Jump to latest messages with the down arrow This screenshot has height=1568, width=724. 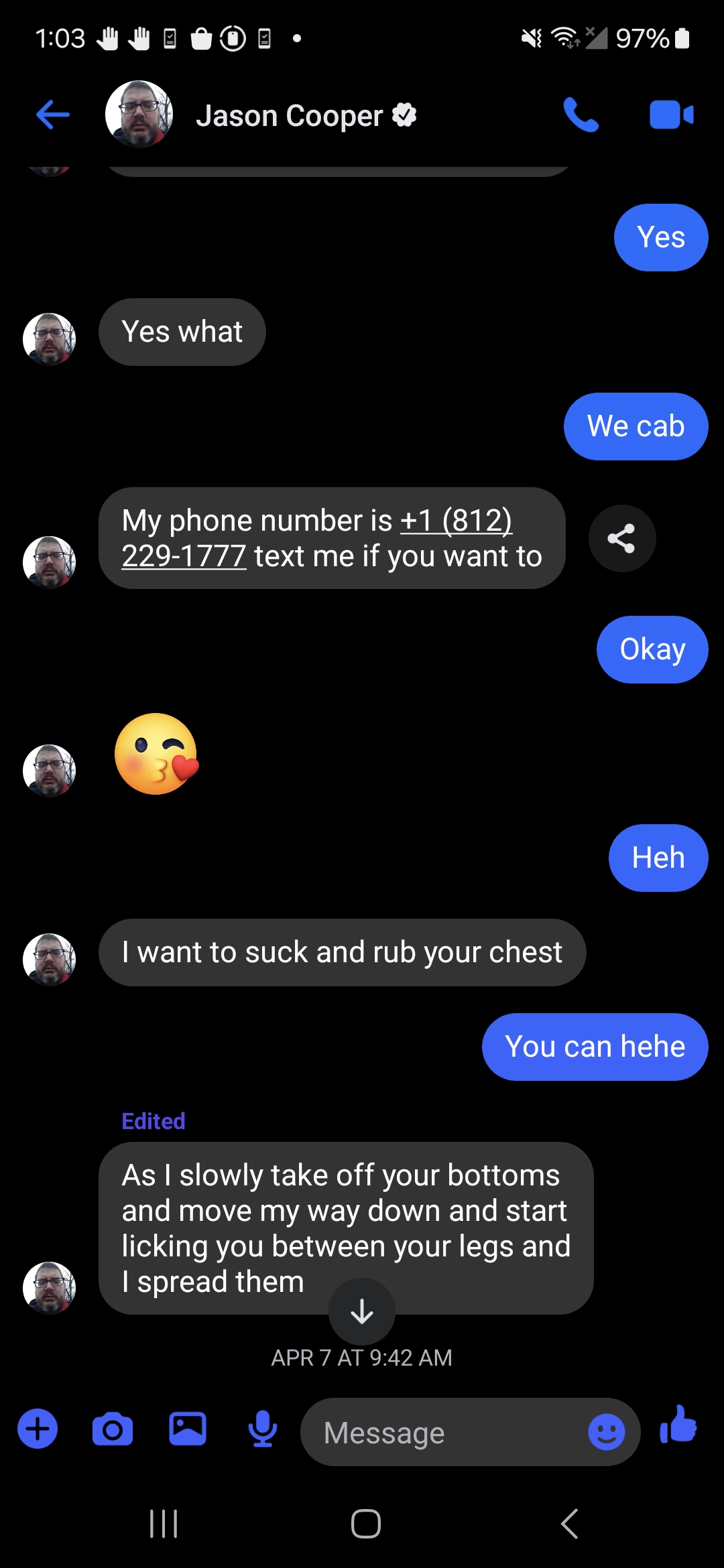pyautogui.click(x=362, y=1311)
